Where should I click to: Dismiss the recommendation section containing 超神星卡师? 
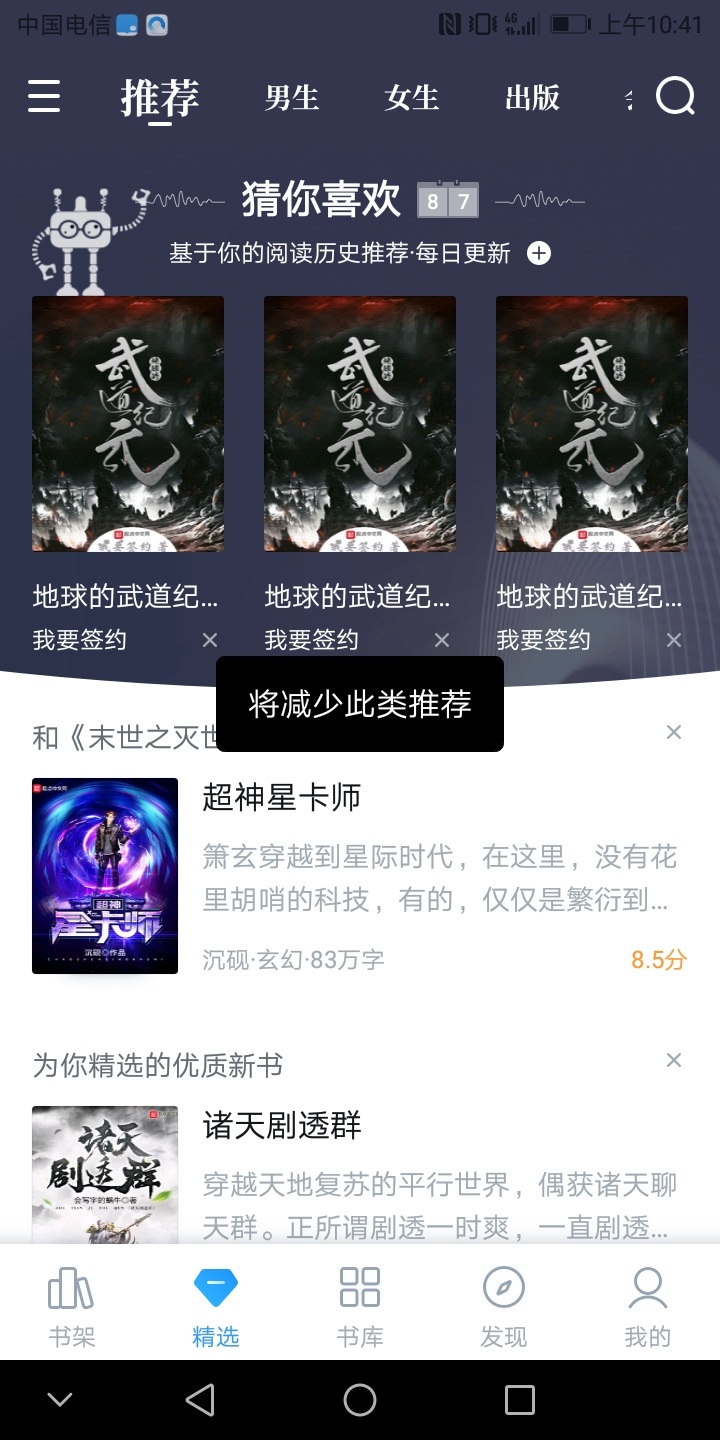click(674, 733)
